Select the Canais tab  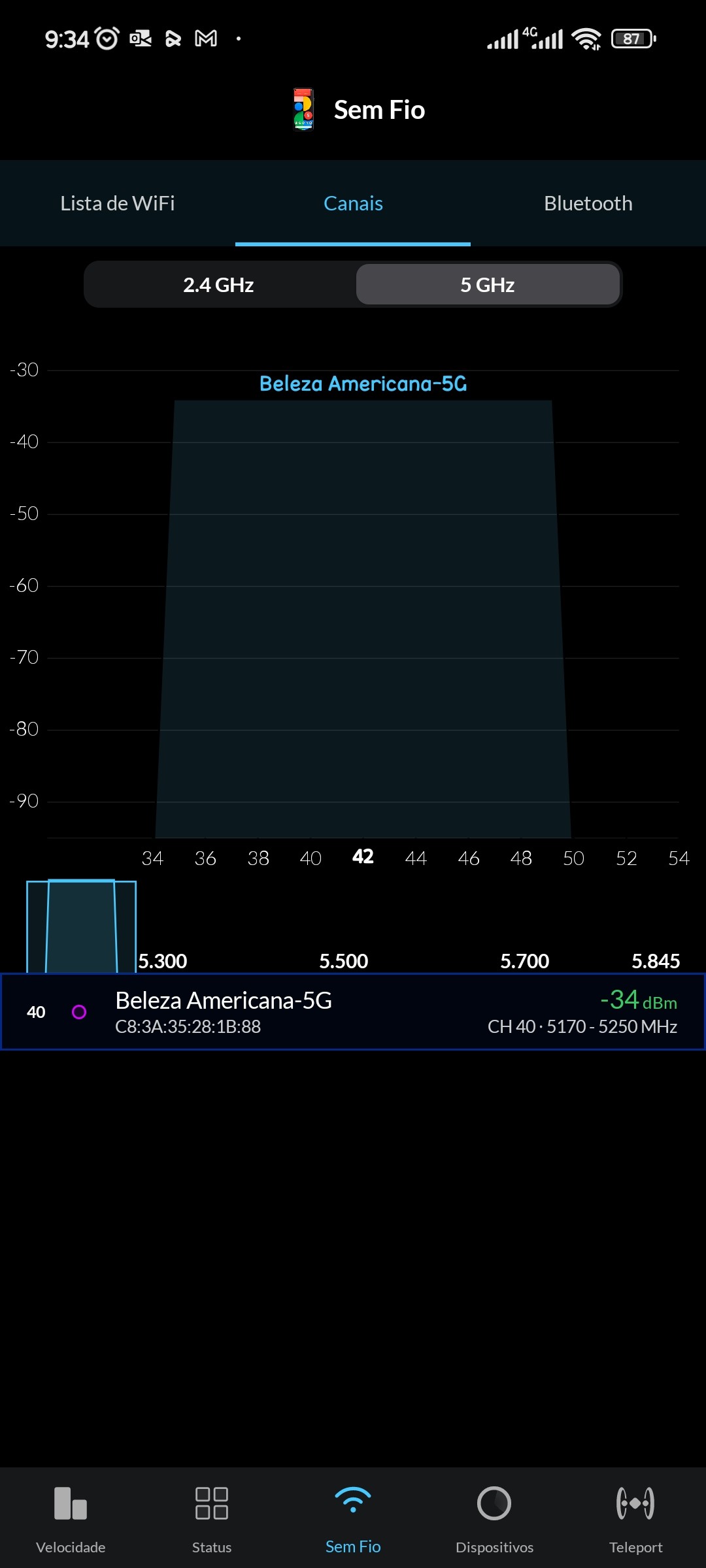click(353, 203)
